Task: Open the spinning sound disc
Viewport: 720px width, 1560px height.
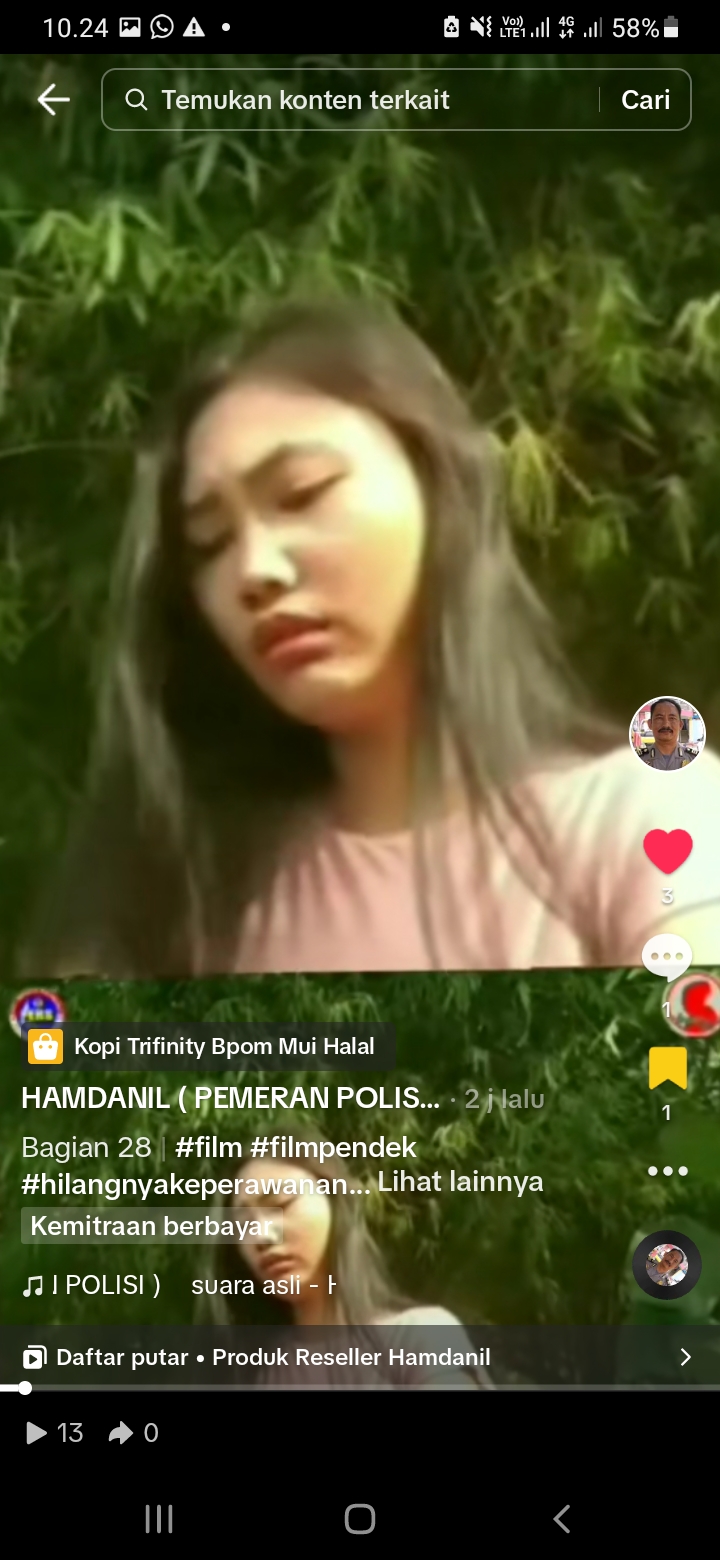Action: click(x=667, y=1265)
